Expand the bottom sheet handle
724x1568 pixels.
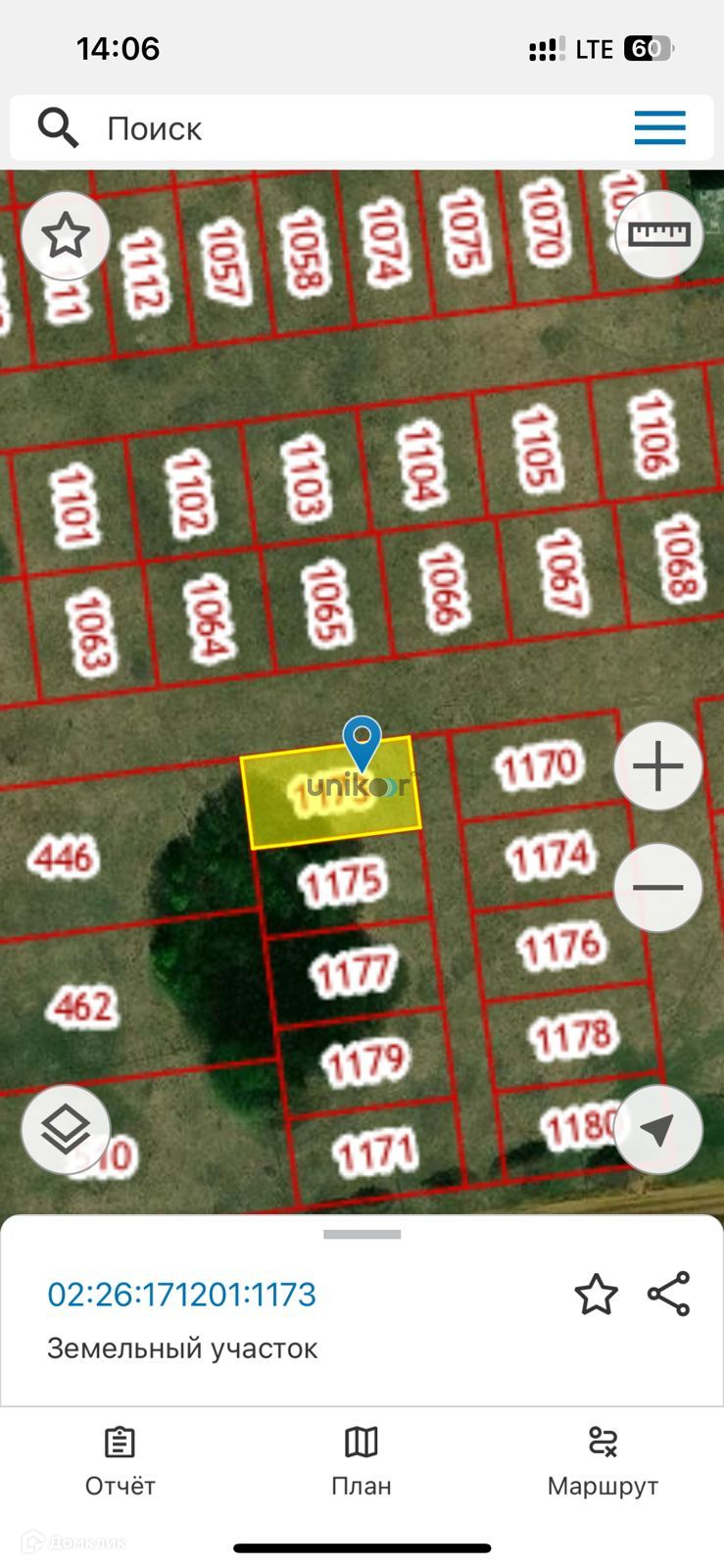[362, 1235]
